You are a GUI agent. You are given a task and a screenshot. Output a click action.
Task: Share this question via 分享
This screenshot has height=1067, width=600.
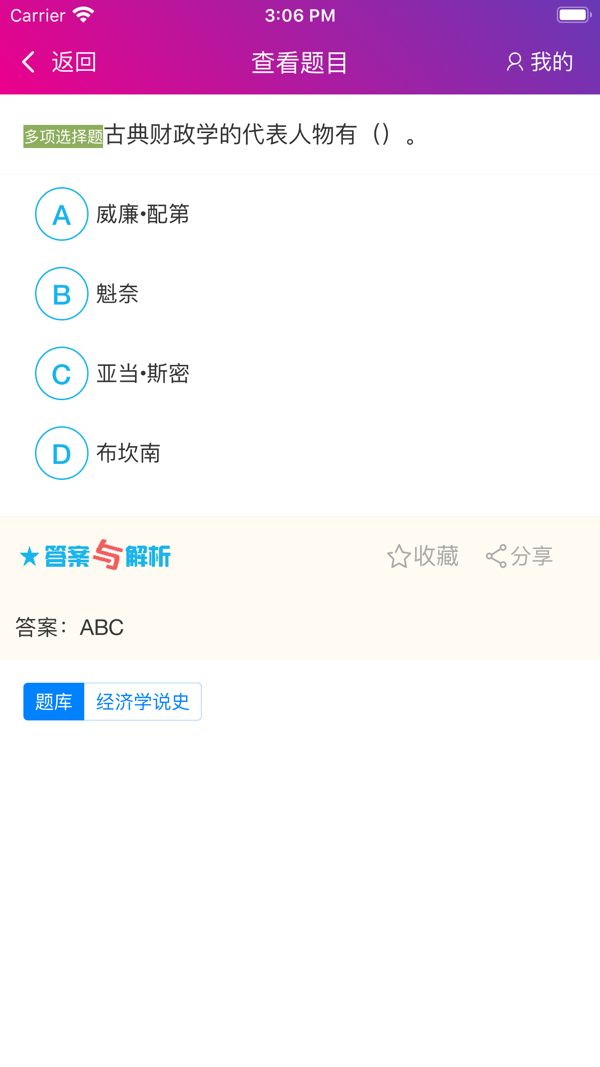(519, 556)
